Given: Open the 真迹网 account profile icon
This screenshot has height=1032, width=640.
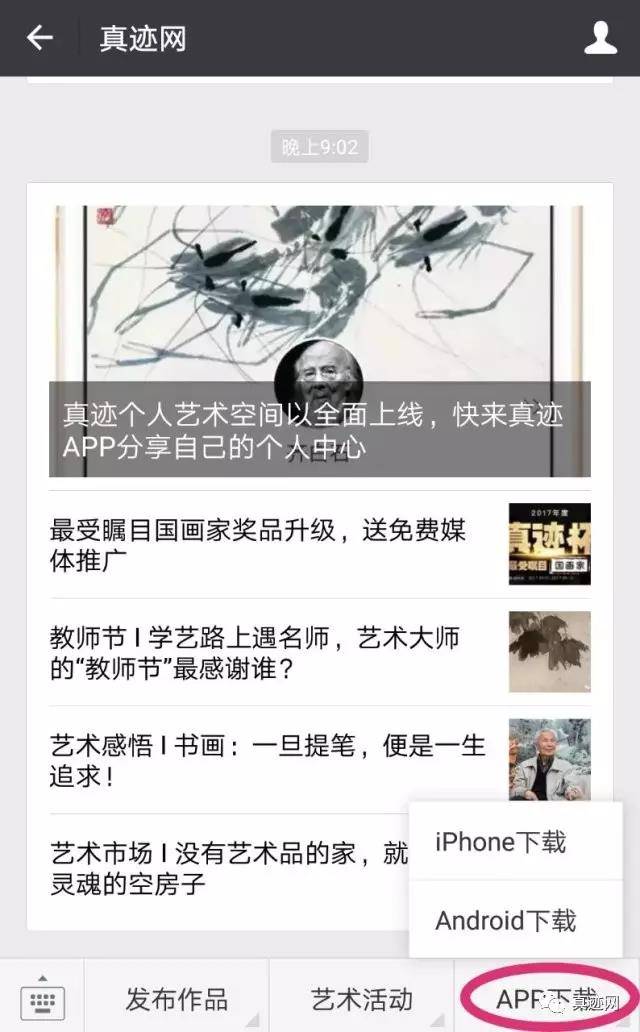Looking at the screenshot, I should click(x=600, y=38).
